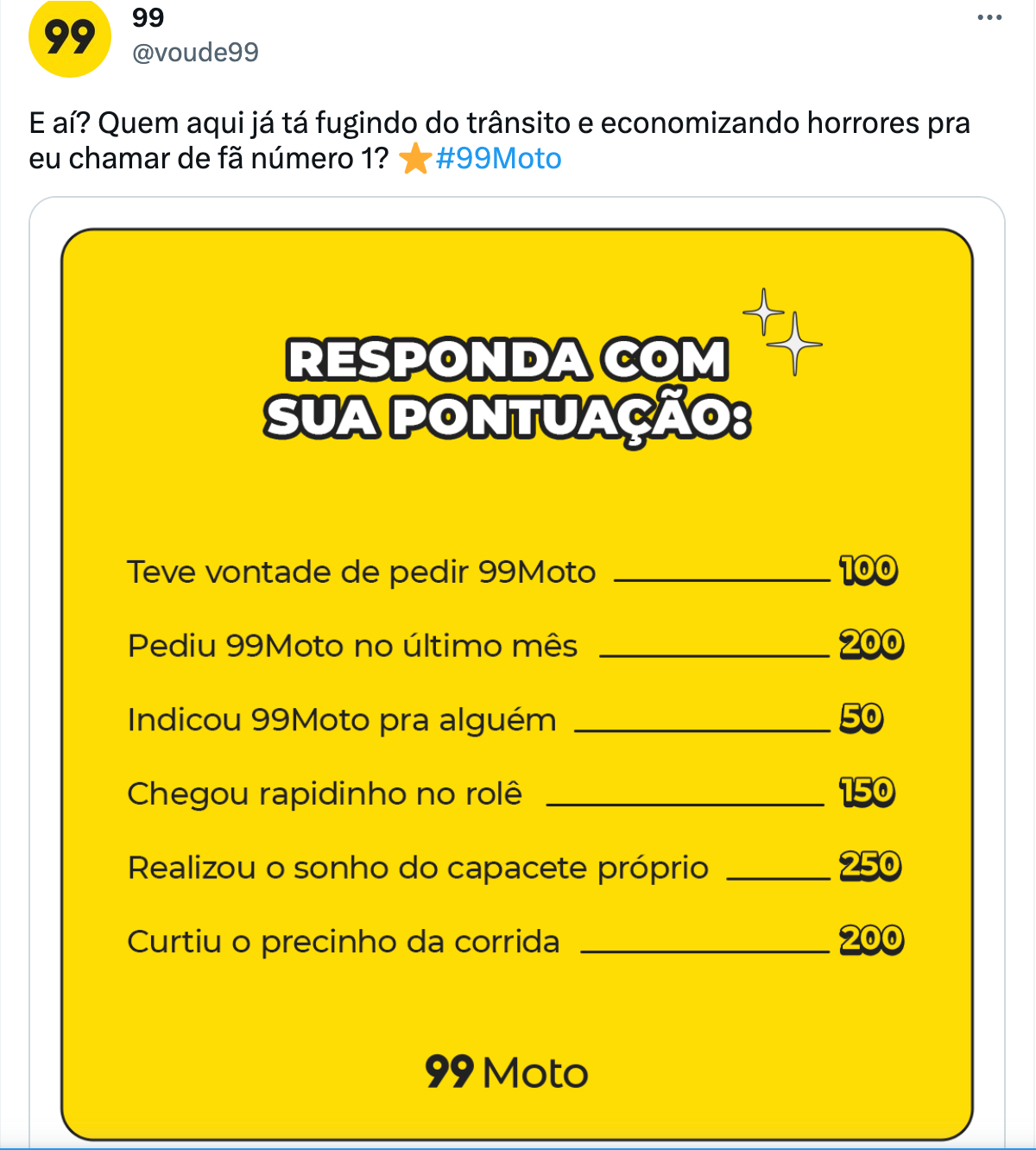The width and height of the screenshot is (1036, 1150).
Task: Open the @voude99 profile handle
Action: (x=195, y=53)
